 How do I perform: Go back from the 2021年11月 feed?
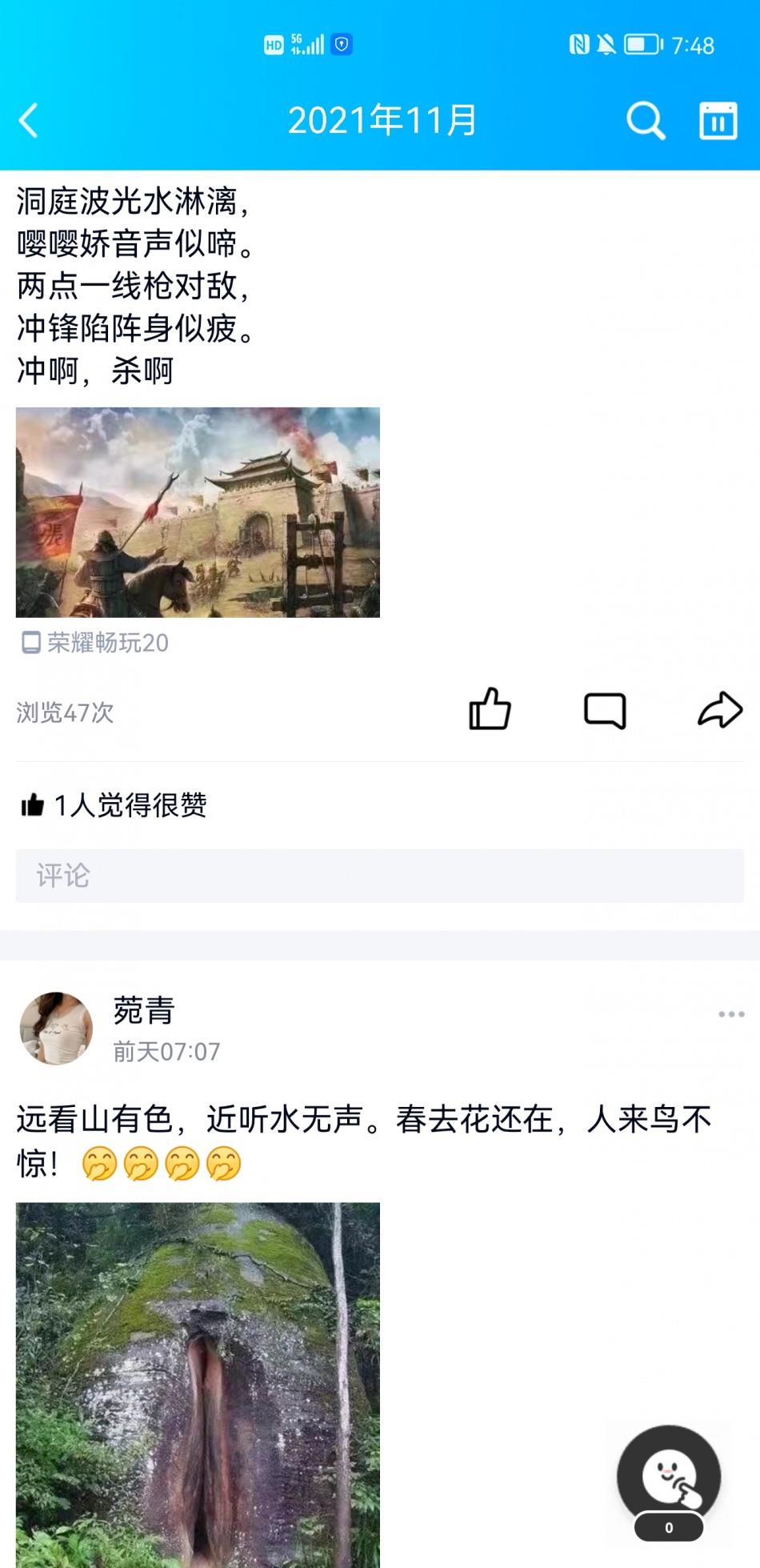pyautogui.click(x=30, y=121)
